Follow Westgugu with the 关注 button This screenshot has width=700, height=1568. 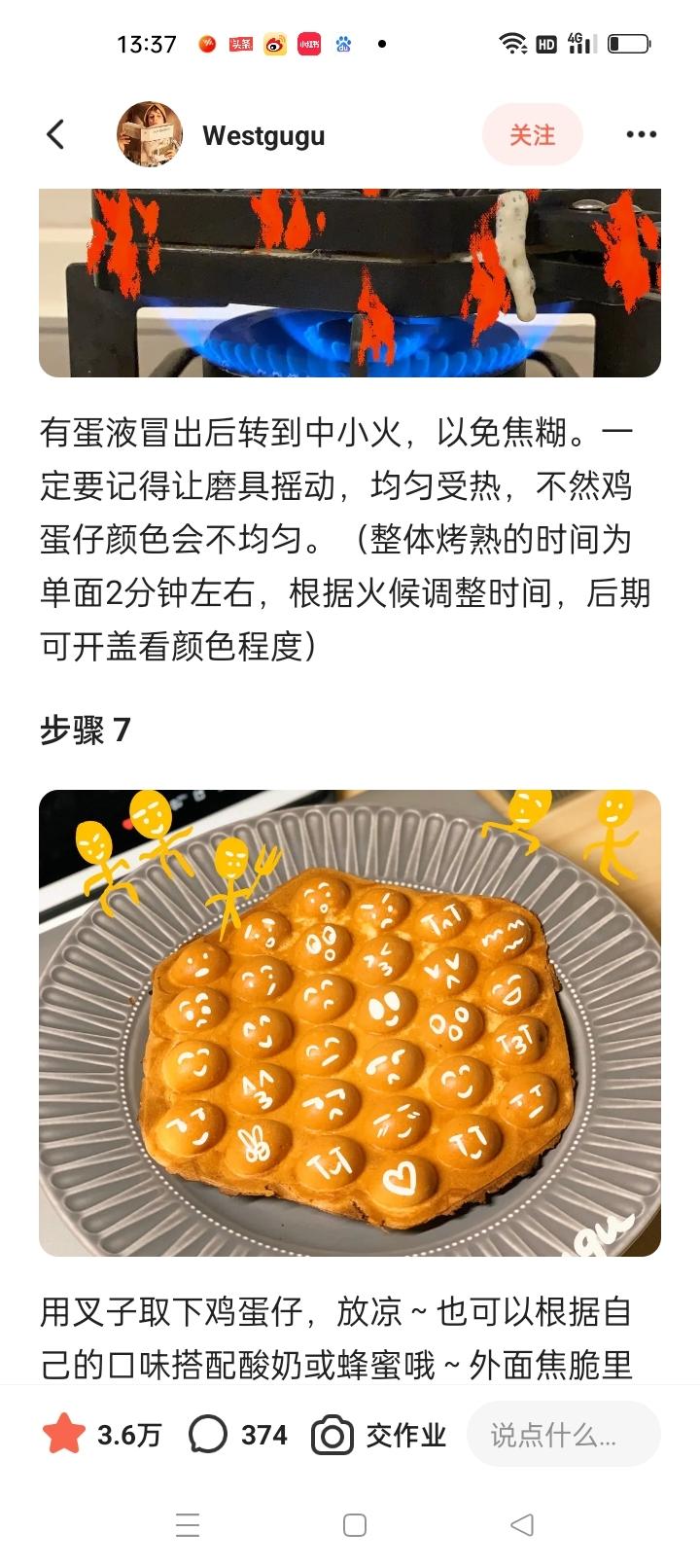(533, 134)
